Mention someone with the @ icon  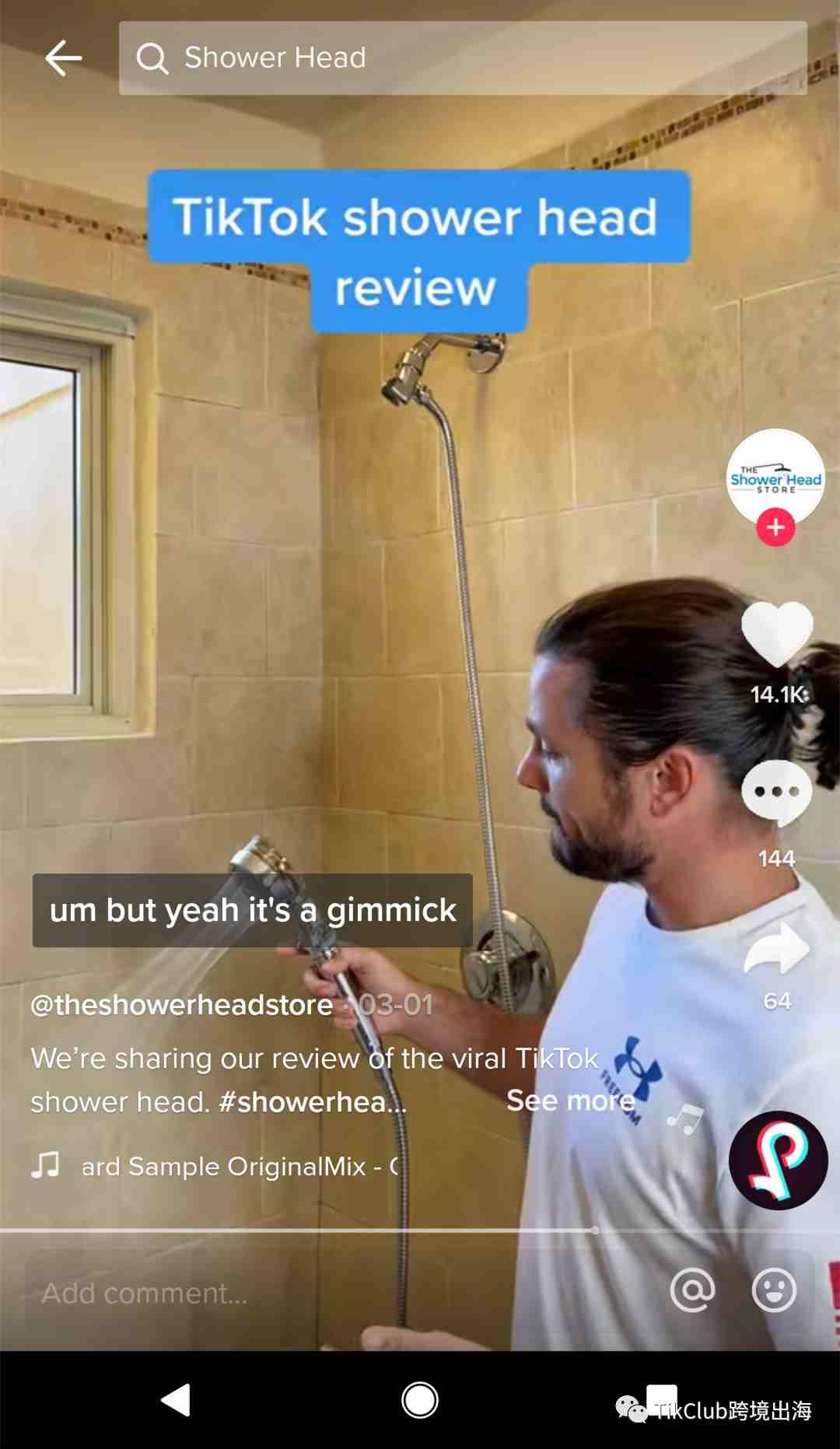coord(692,1291)
